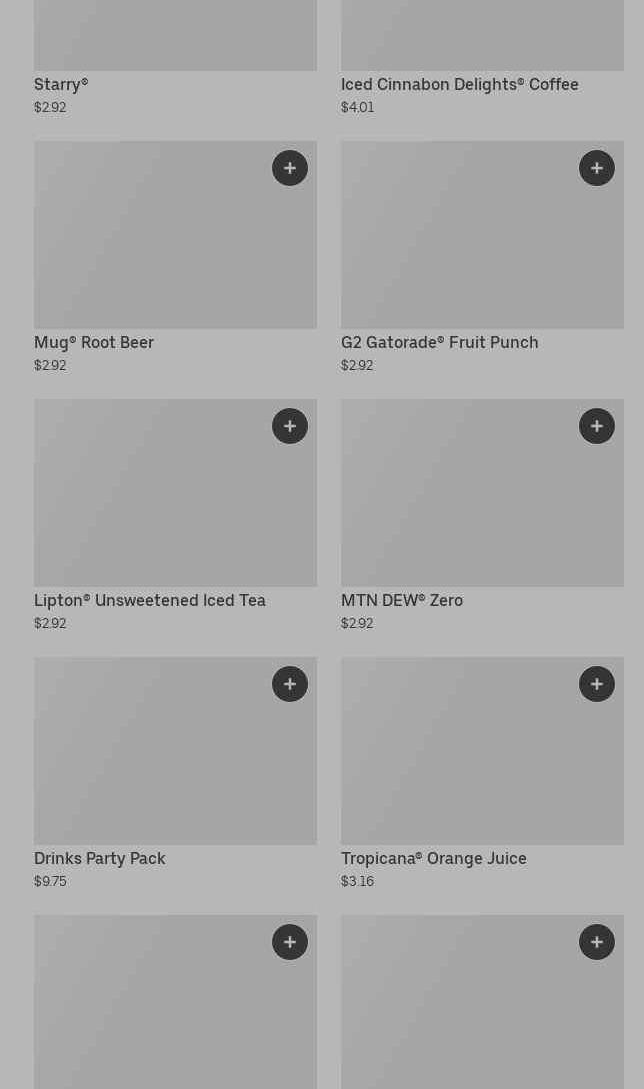
Task: Open Iced Cinnabon Delights Coffee item
Action: pos(482,57)
